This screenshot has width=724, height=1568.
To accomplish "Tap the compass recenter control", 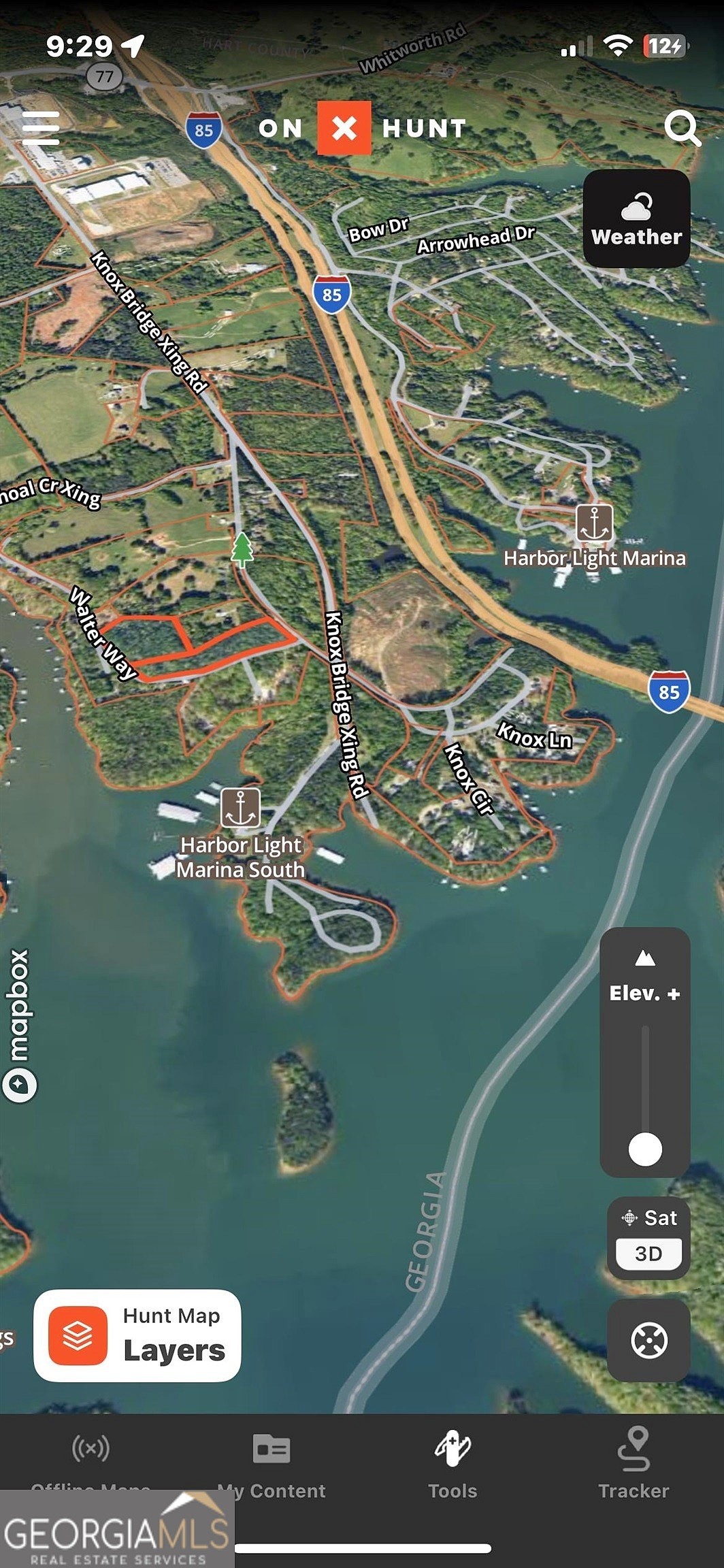I will 648,1341.
